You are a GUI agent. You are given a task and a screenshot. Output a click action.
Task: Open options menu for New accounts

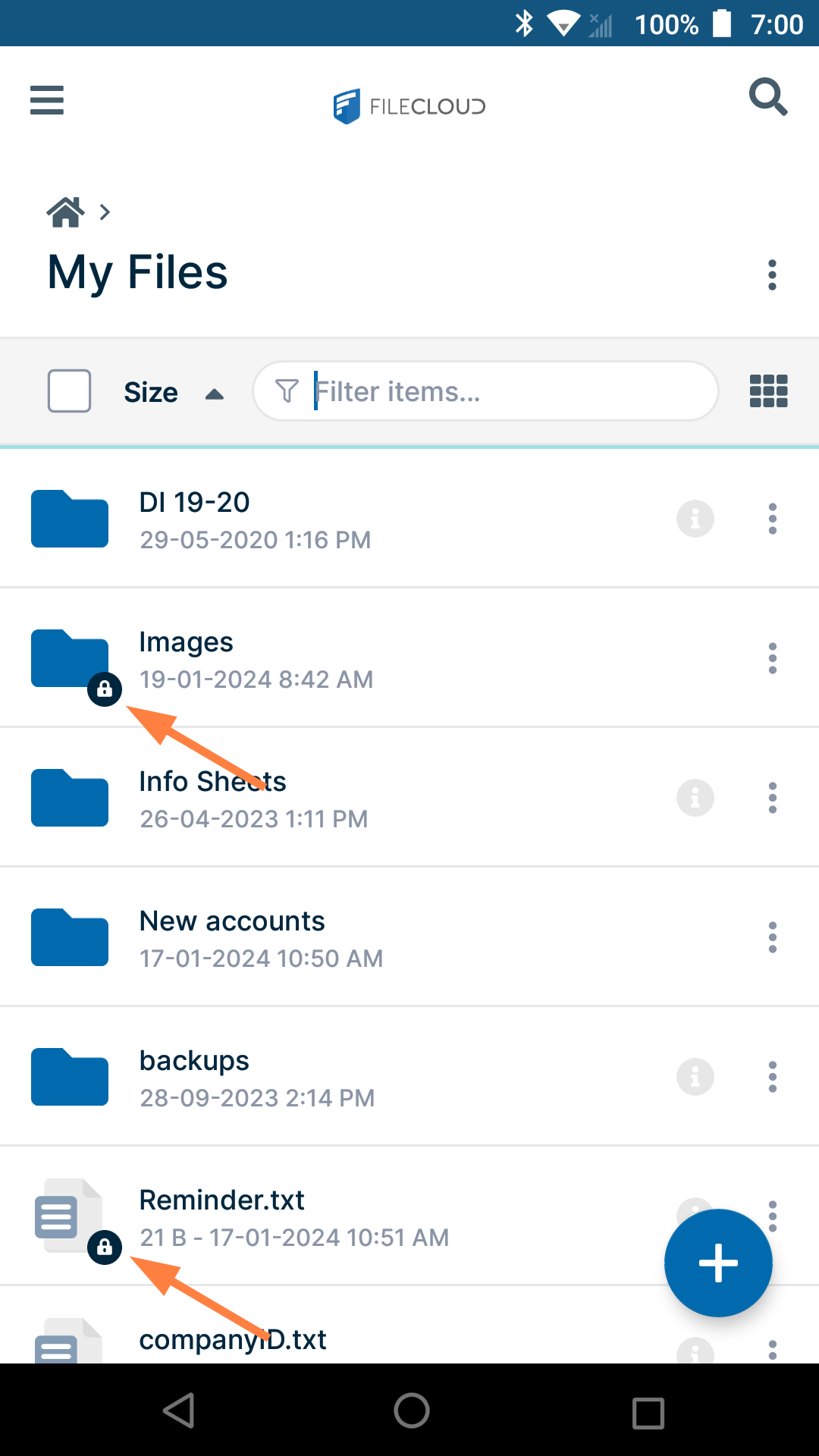(x=772, y=937)
